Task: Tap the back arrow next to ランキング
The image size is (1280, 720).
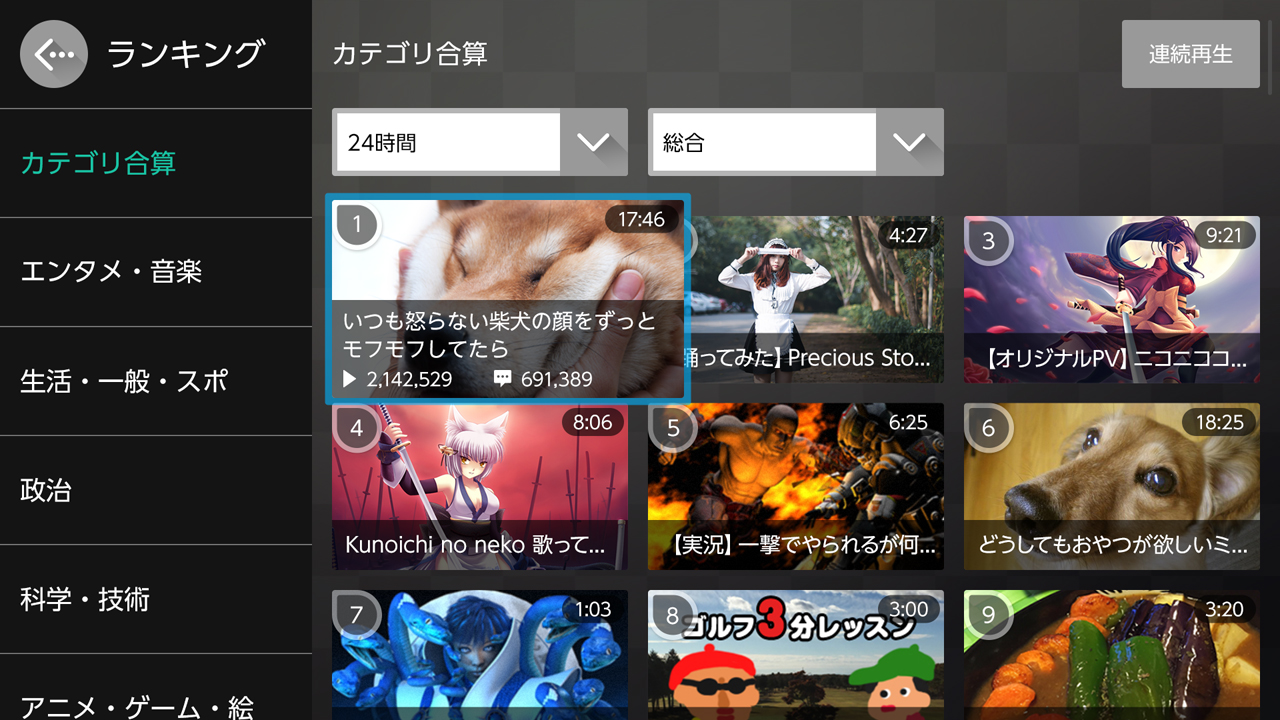Action: pyautogui.click(x=54, y=54)
